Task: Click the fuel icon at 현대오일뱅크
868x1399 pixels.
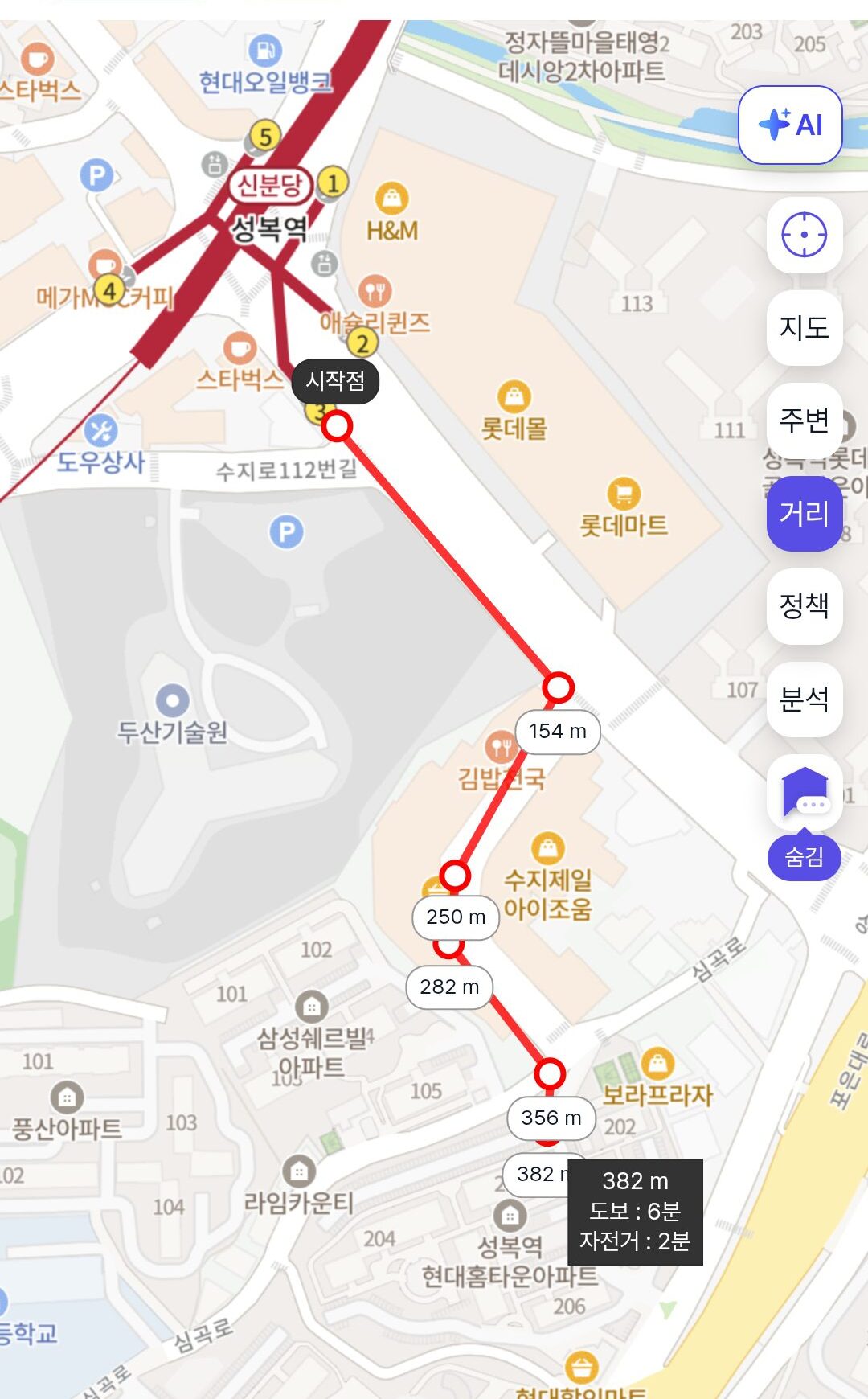Action: [265, 48]
